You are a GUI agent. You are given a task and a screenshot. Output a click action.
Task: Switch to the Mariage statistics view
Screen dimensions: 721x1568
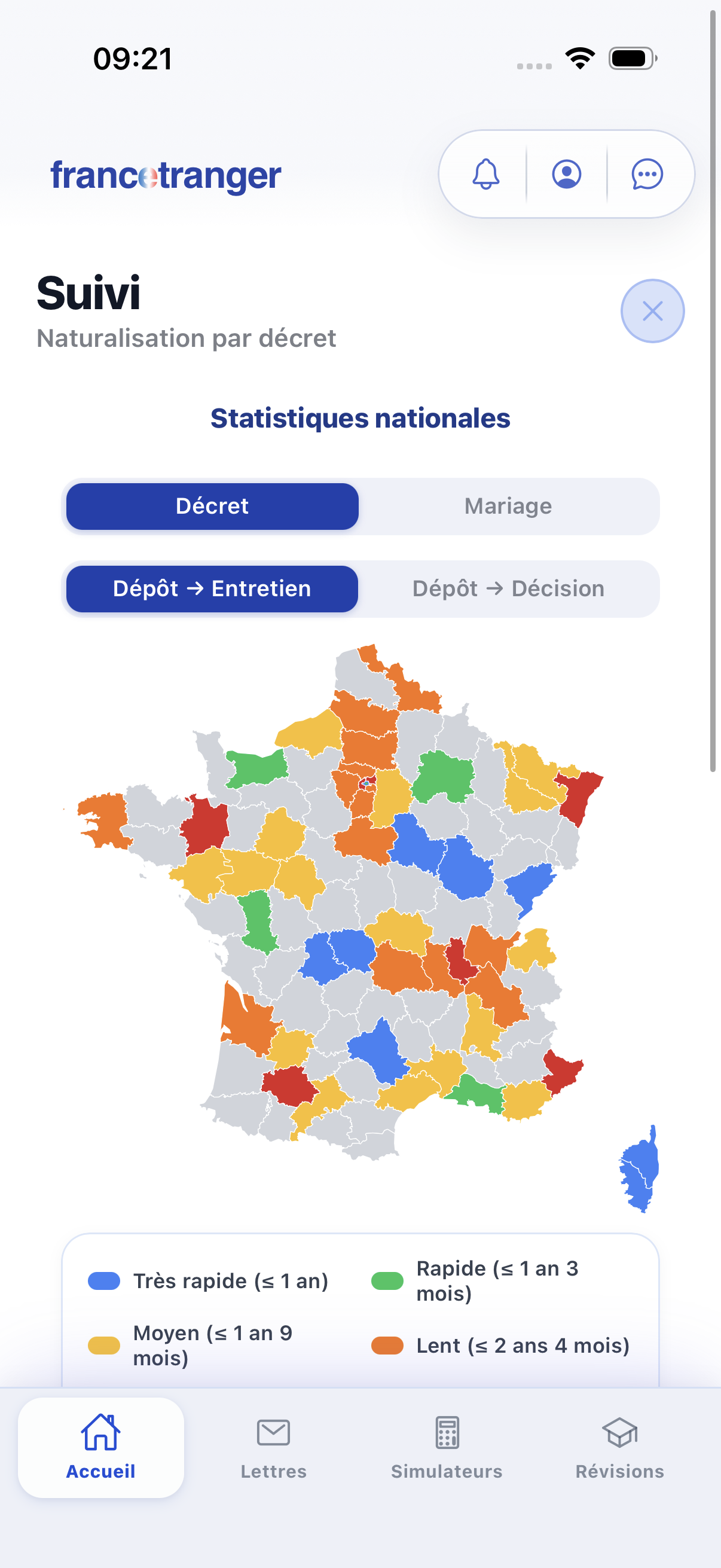(x=508, y=506)
